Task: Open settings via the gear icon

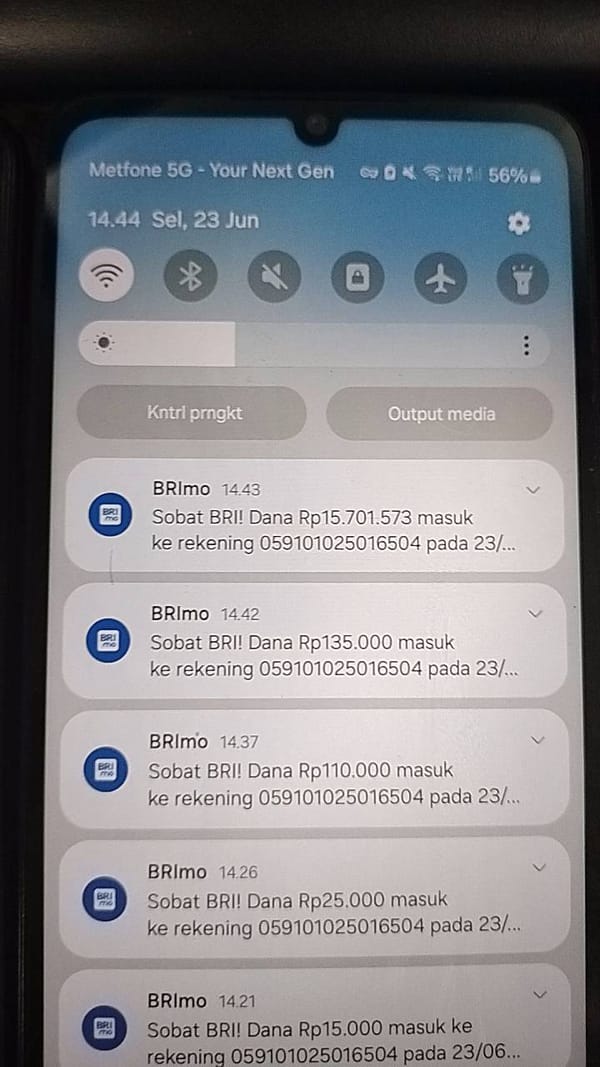Action: [x=519, y=223]
